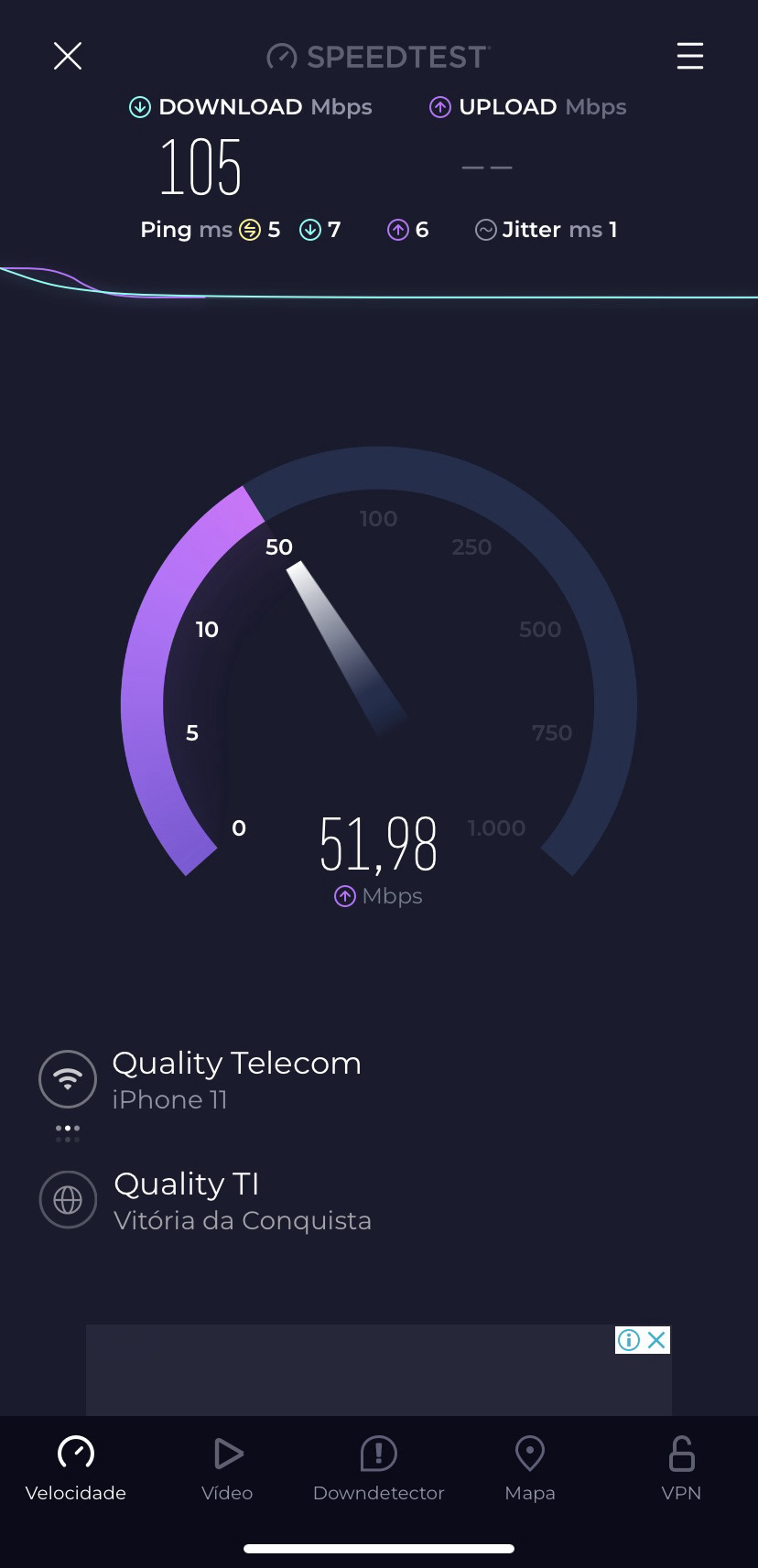Open the Downdetector tab
Screen dimensions: 758x1568
point(378,1468)
